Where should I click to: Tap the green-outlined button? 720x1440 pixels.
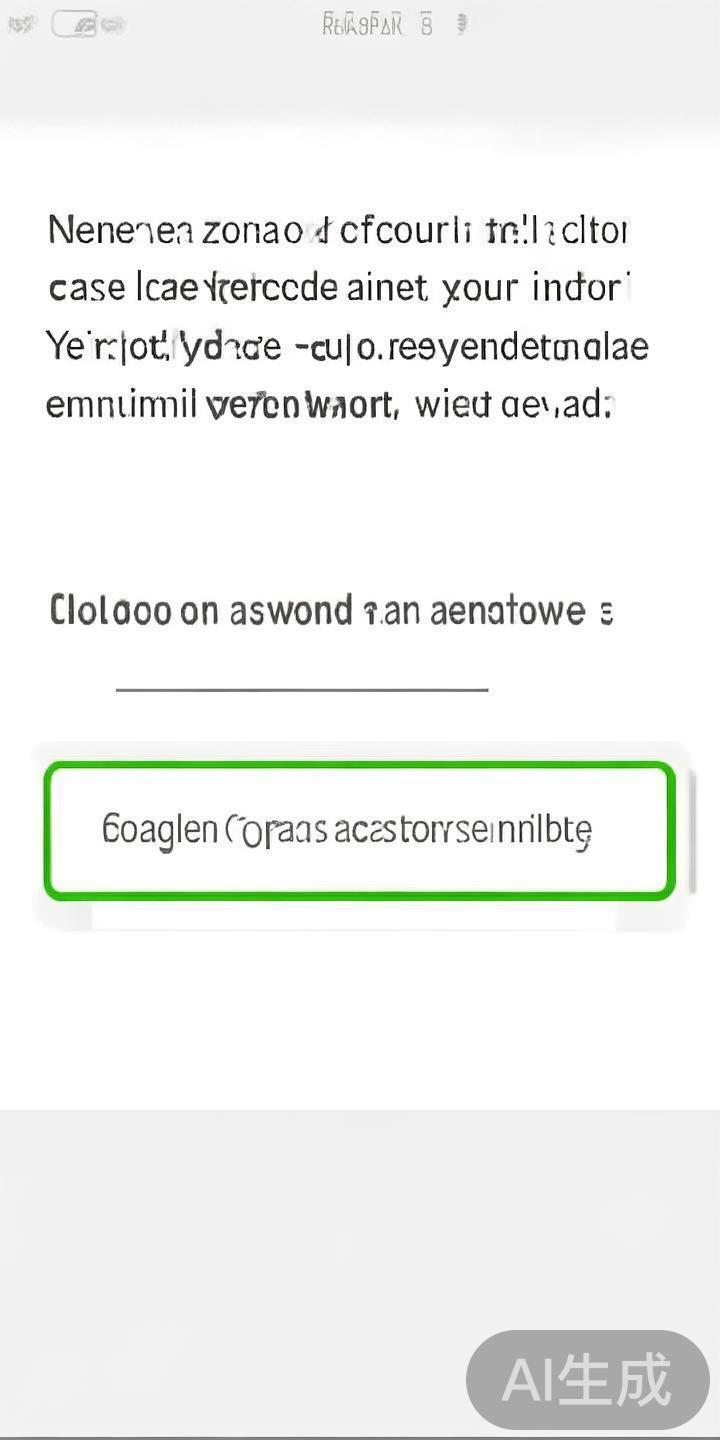point(359,830)
